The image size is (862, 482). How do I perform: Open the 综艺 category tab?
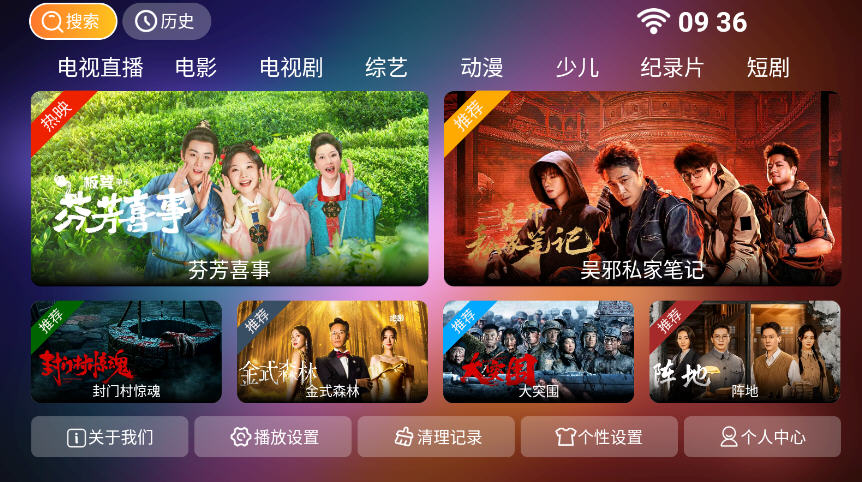point(386,68)
